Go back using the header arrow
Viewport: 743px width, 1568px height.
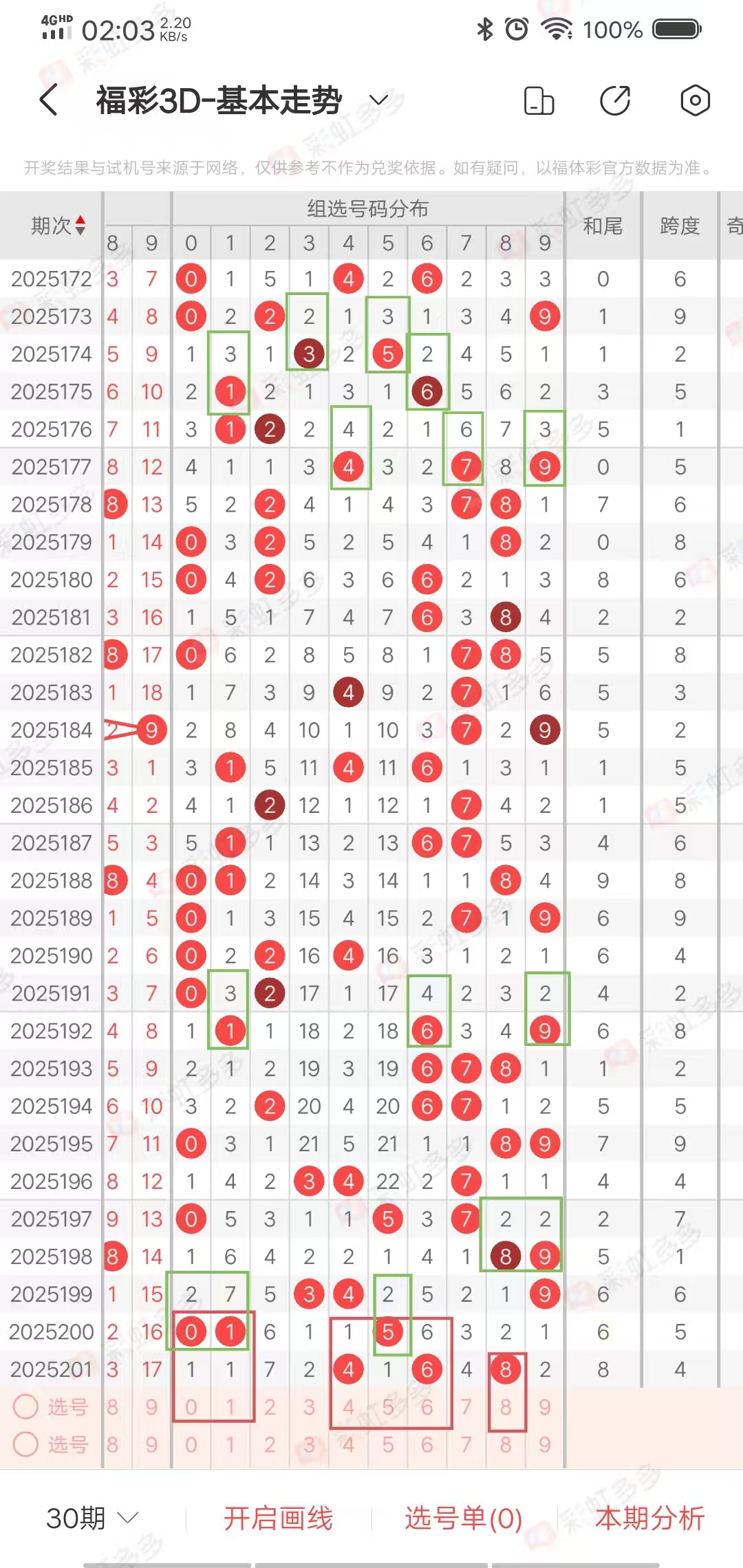click(x=48, y=100)
